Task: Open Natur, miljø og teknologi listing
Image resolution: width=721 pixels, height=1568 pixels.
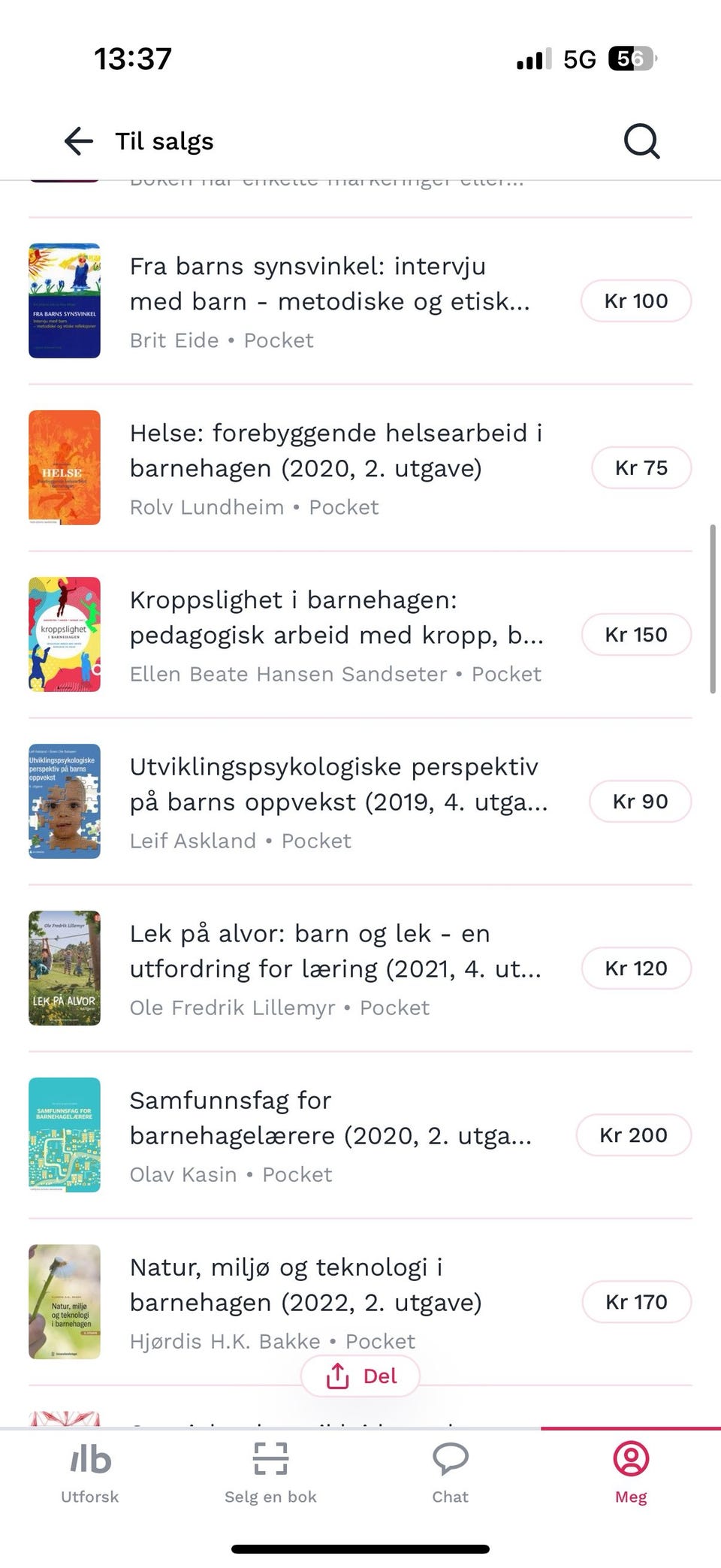Action: tap(360, 1302)
